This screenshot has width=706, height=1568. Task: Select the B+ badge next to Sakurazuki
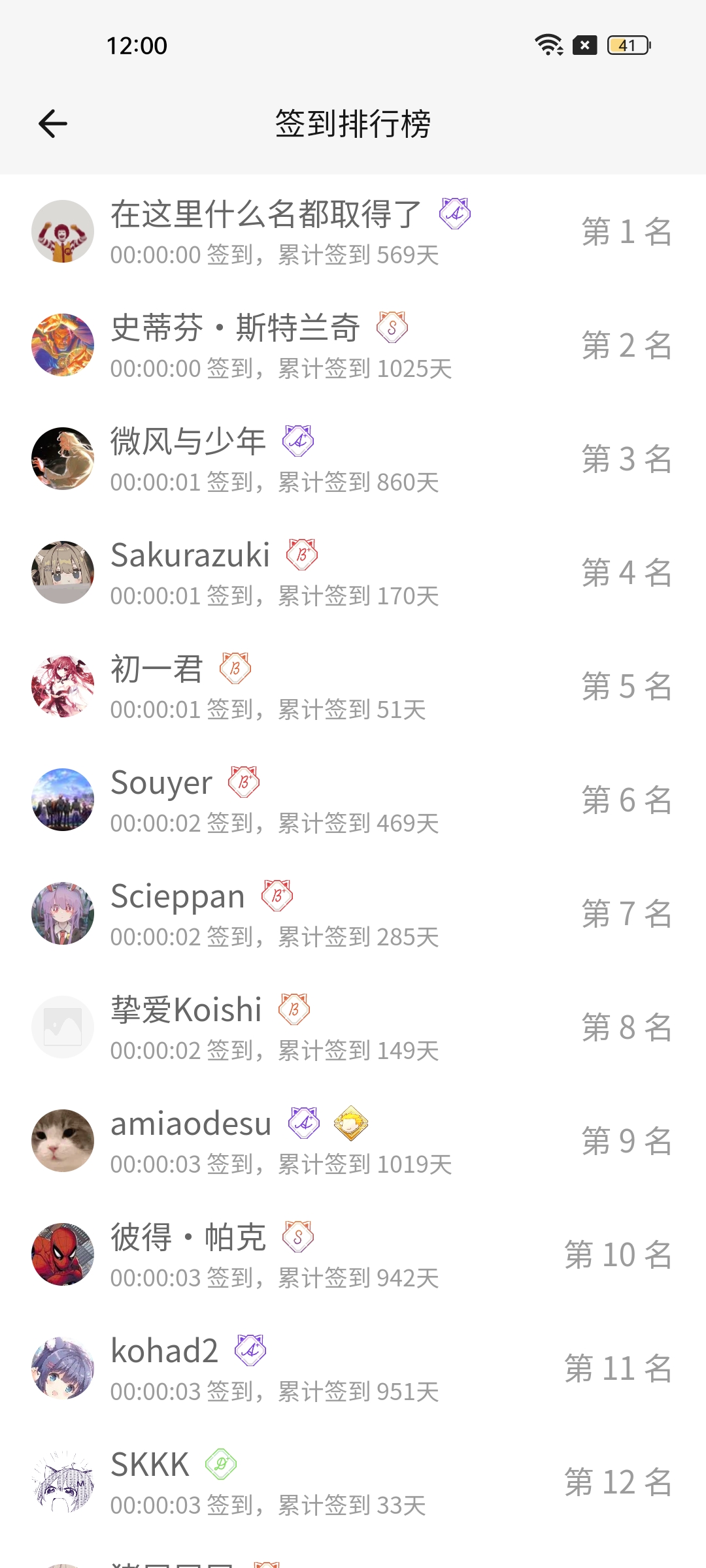(x=301, y=555)
